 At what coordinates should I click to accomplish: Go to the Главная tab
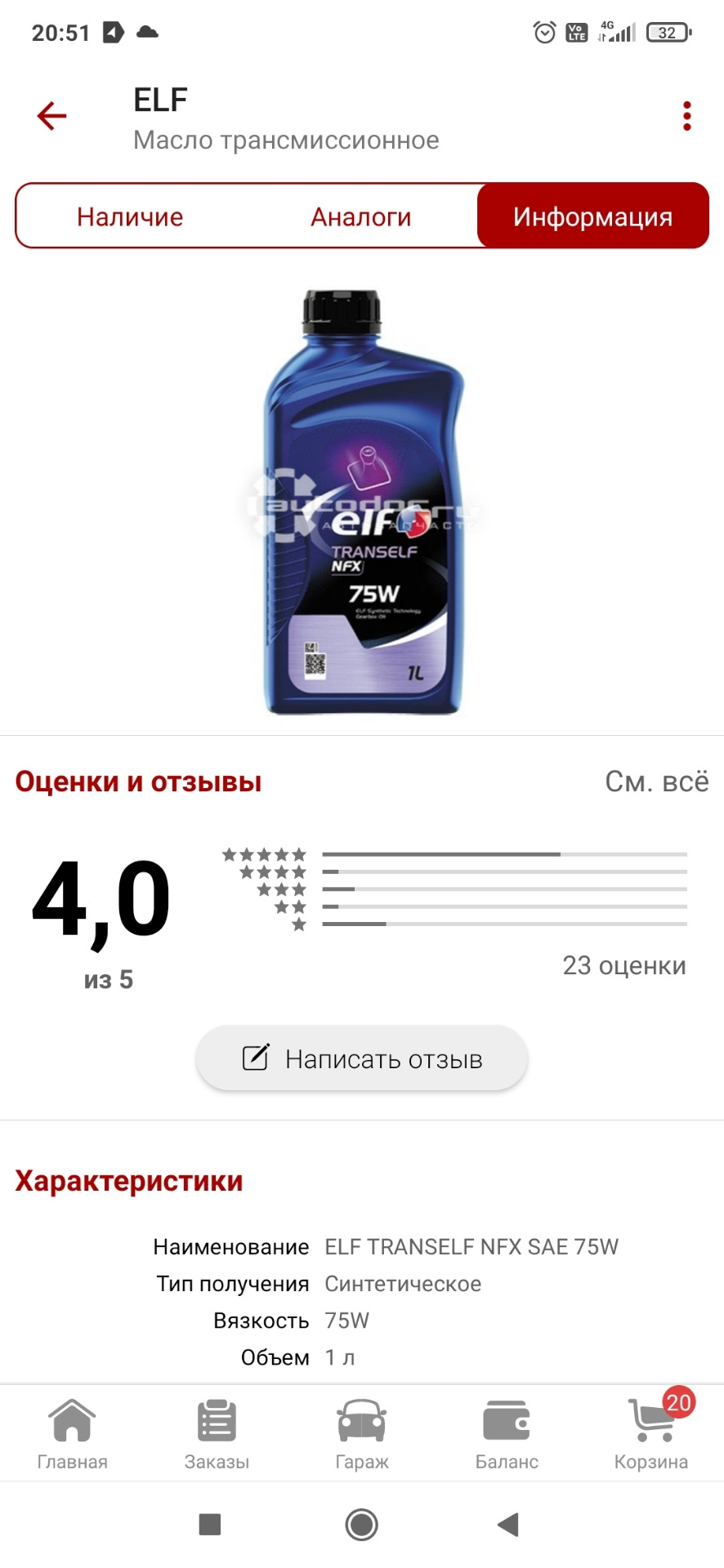72,1434
